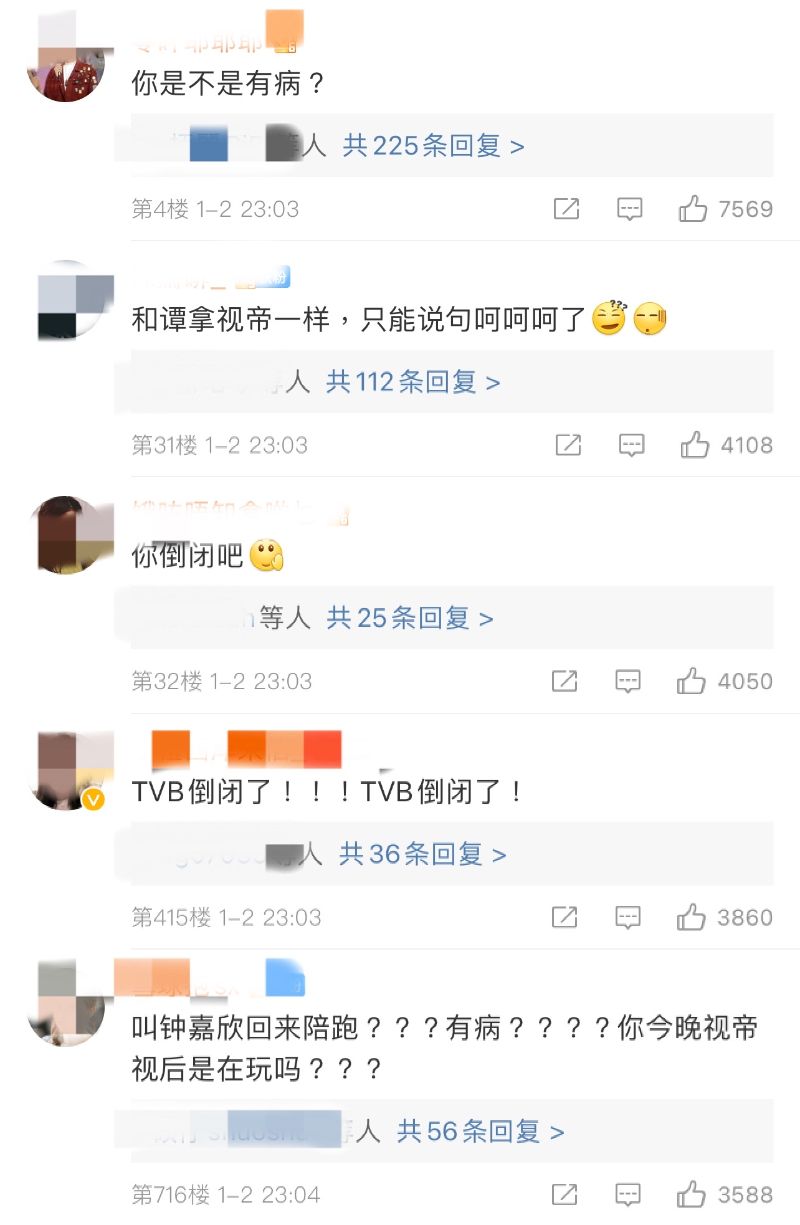
Task: Like the 4th floor comment with 7569 likes
Action: [x=692, y=209]
